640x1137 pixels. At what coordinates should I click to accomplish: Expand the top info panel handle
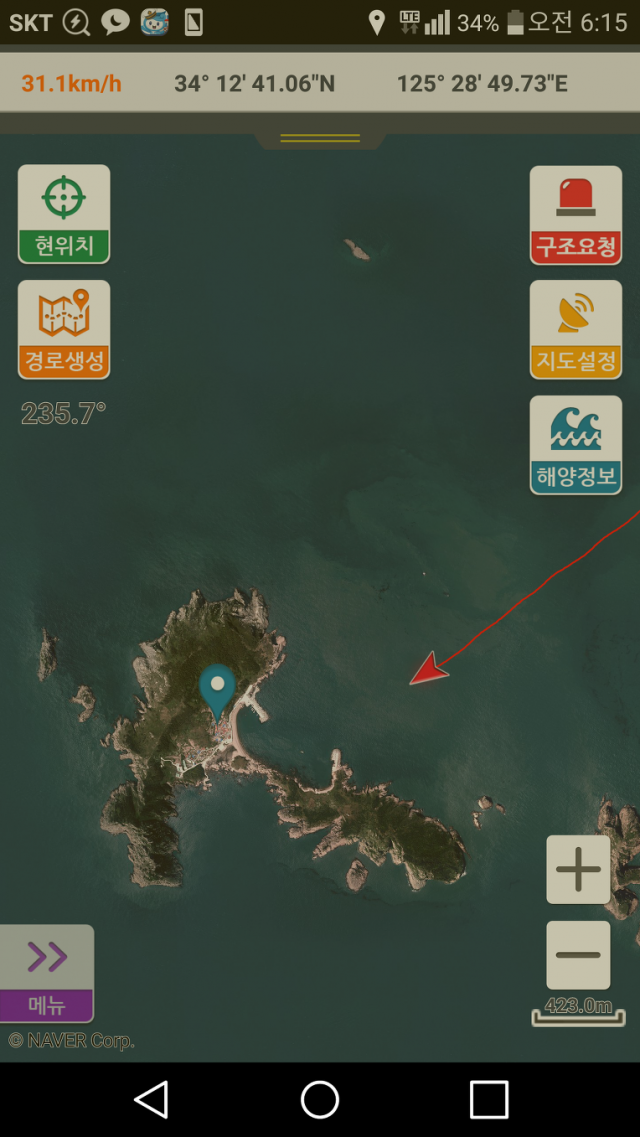tap(320, 138)
